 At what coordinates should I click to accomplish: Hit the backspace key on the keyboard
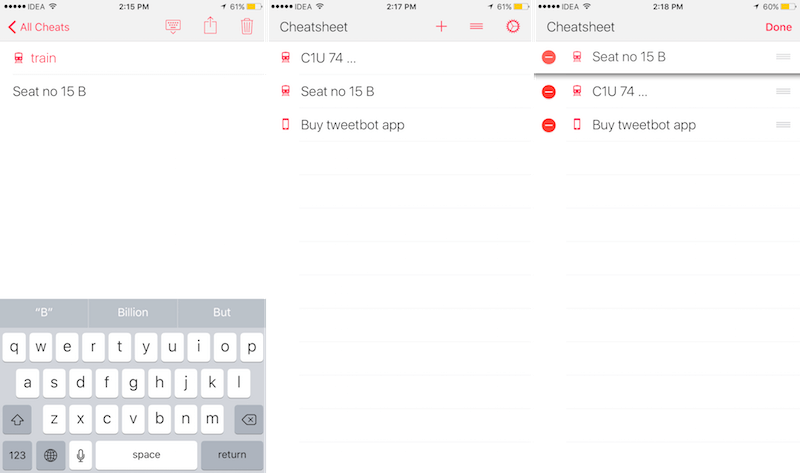[x=248, y=417]
